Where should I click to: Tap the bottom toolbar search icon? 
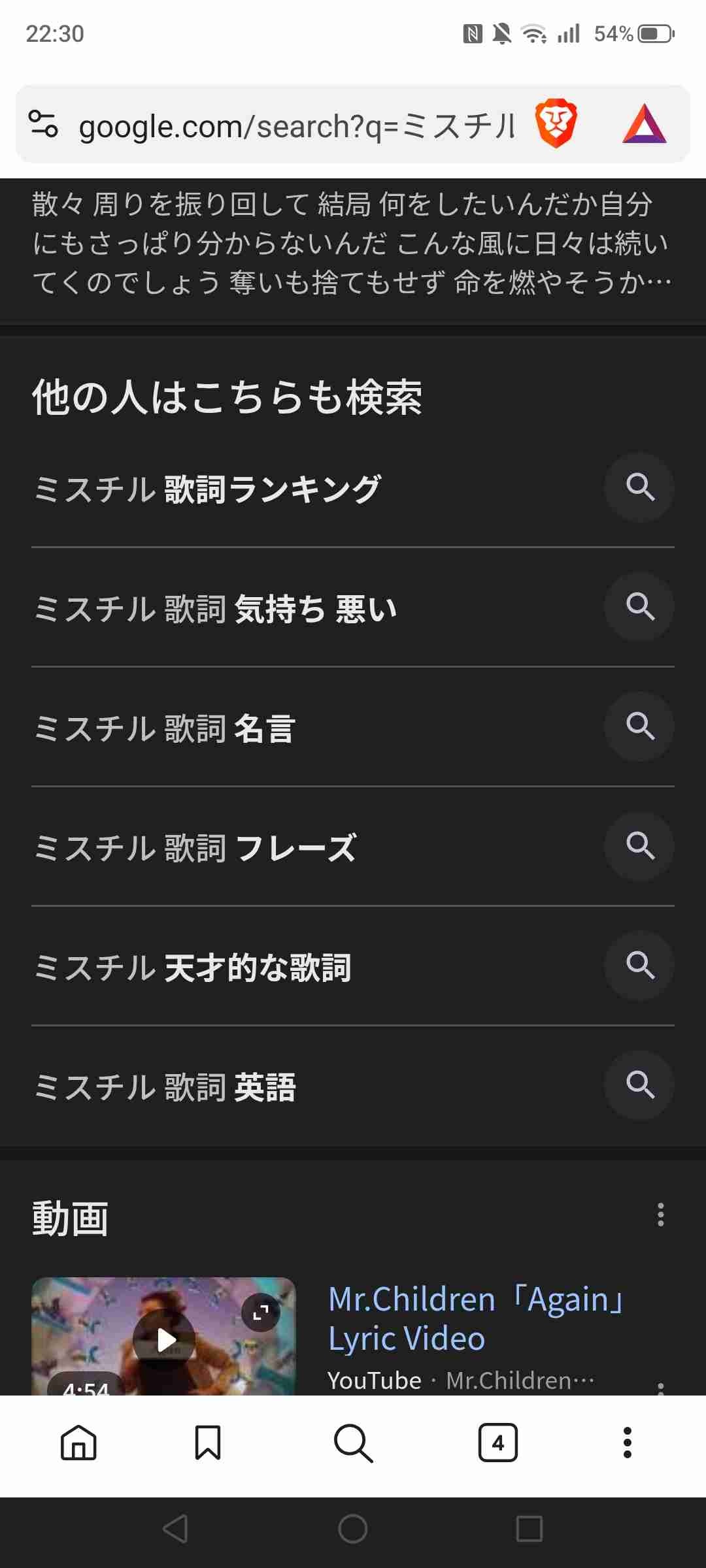point(353,1443)
